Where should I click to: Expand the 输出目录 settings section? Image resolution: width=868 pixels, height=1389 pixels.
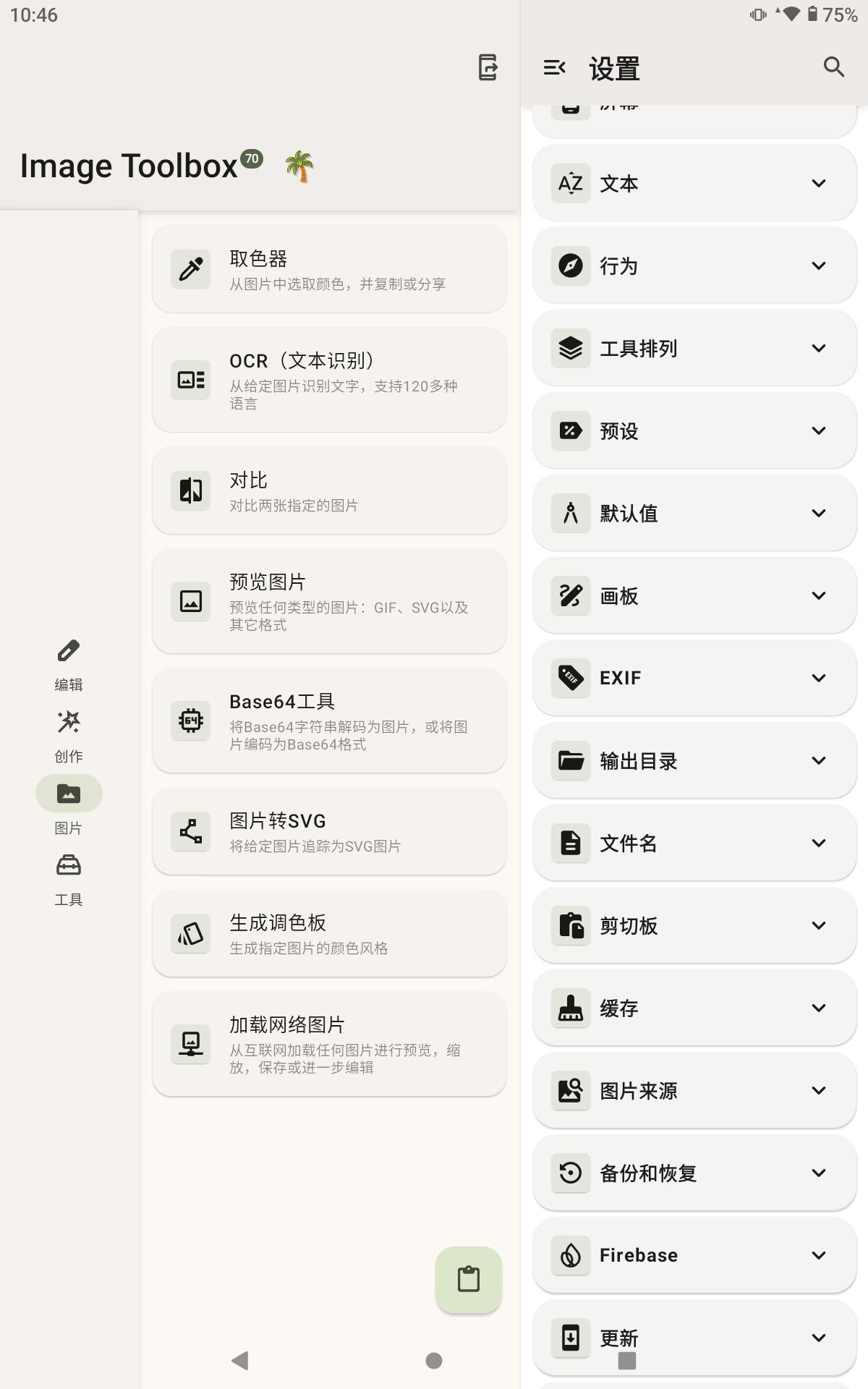(x=694, y=760)
